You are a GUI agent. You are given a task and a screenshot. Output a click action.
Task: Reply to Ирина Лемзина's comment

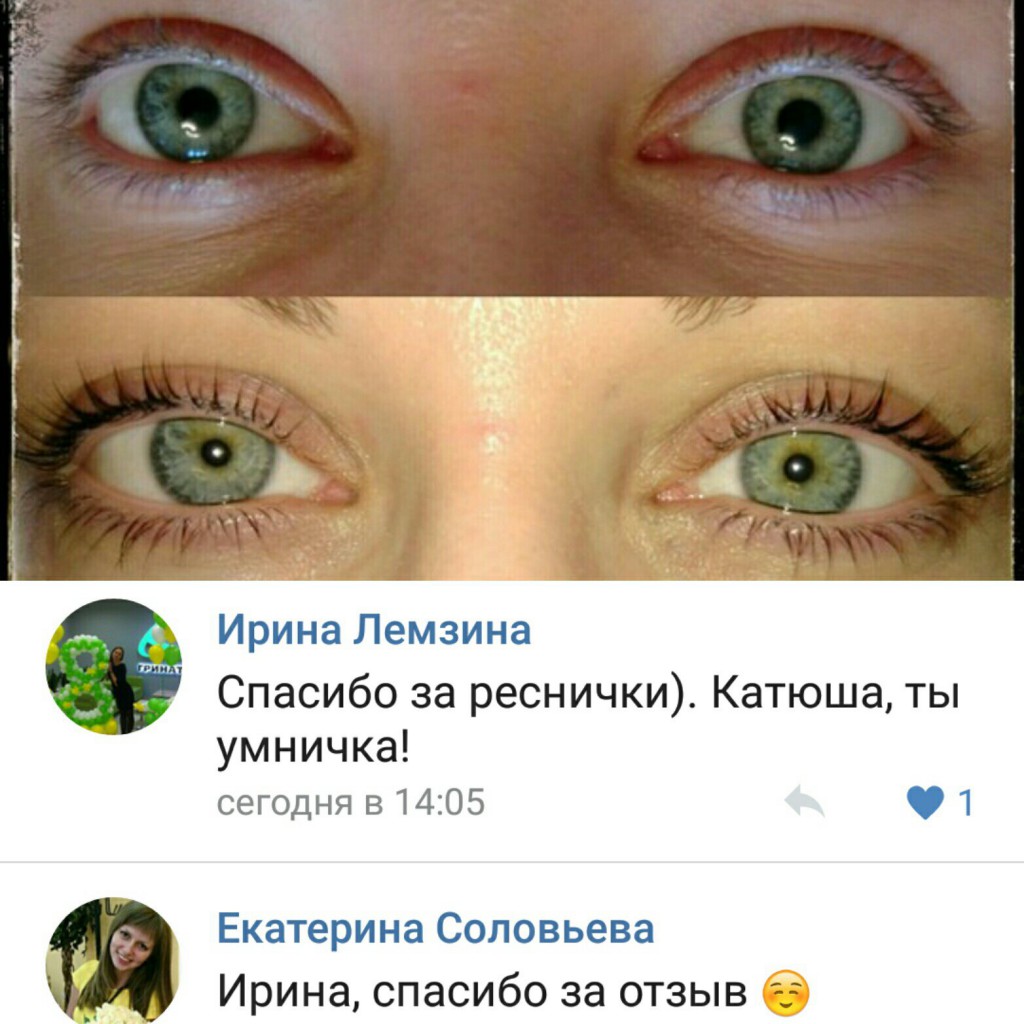804,802
